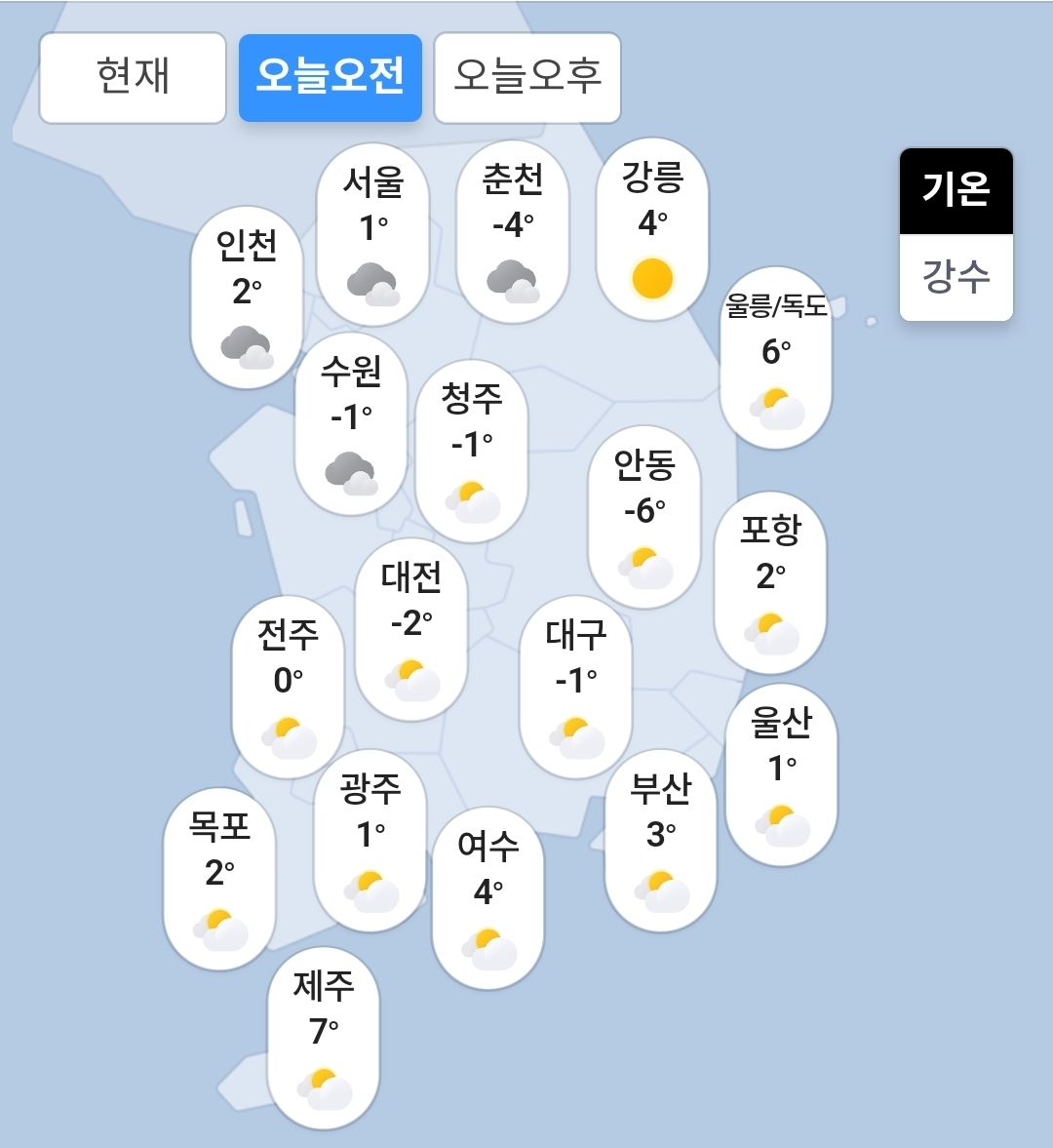Switch to the 오늘오후 forecast tab
1053x1148 pixels.
coord(527,78)
